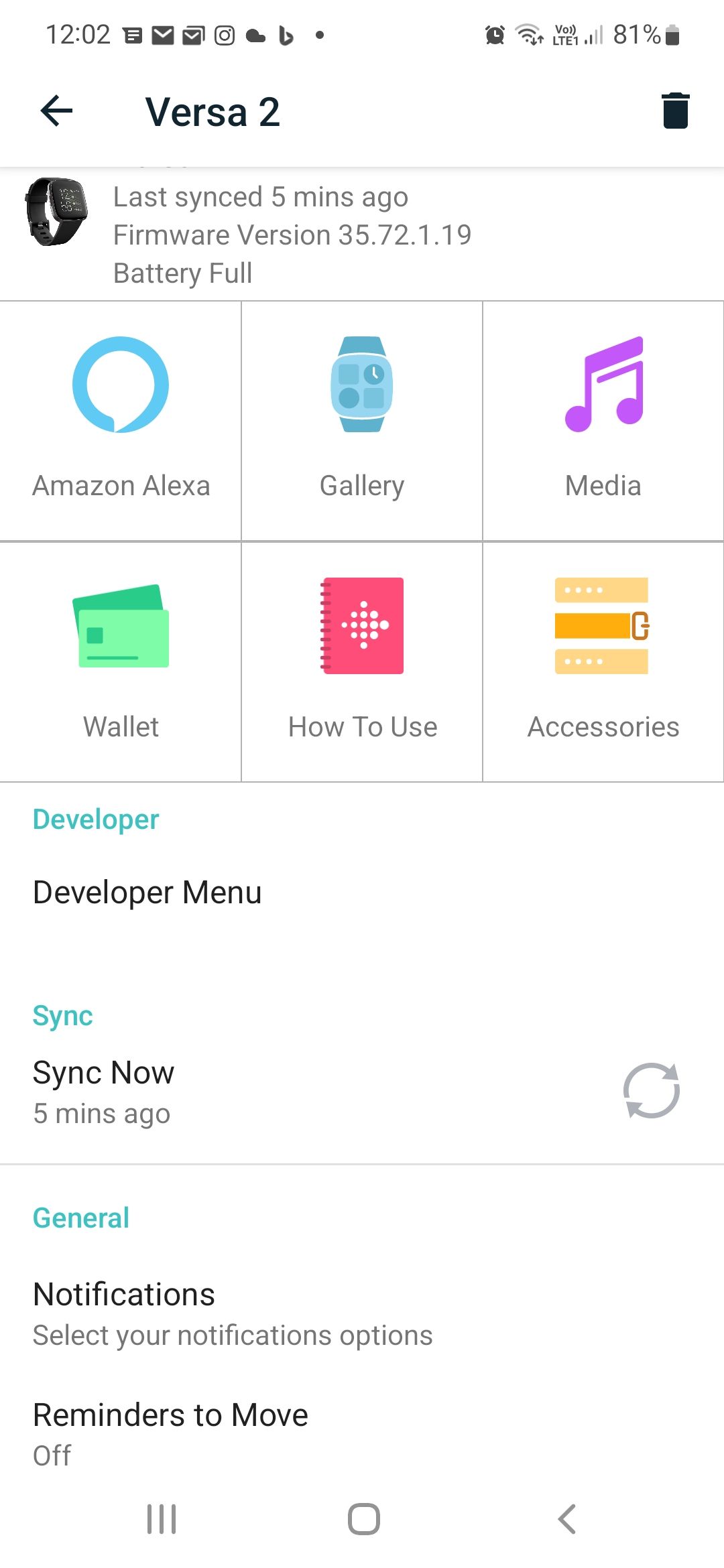
Task: Open the How To Use guide
Action: coord(362,662)
